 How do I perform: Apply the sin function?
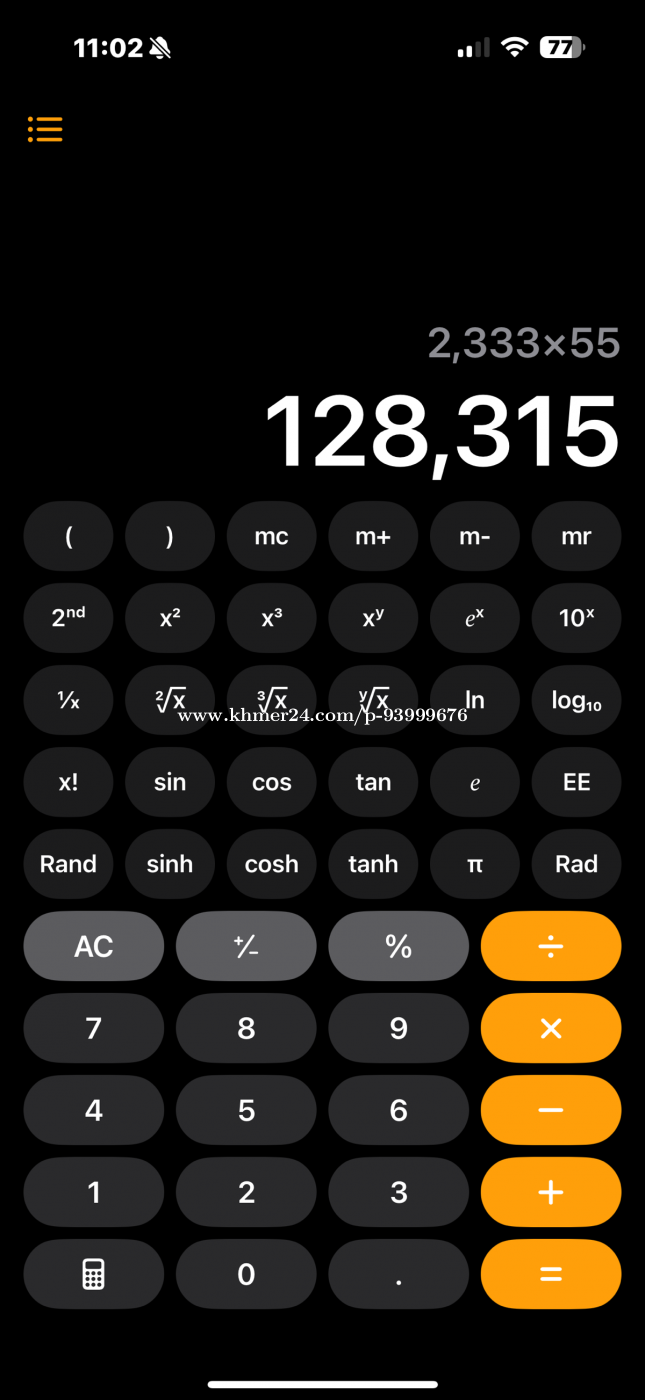[170, 782]
